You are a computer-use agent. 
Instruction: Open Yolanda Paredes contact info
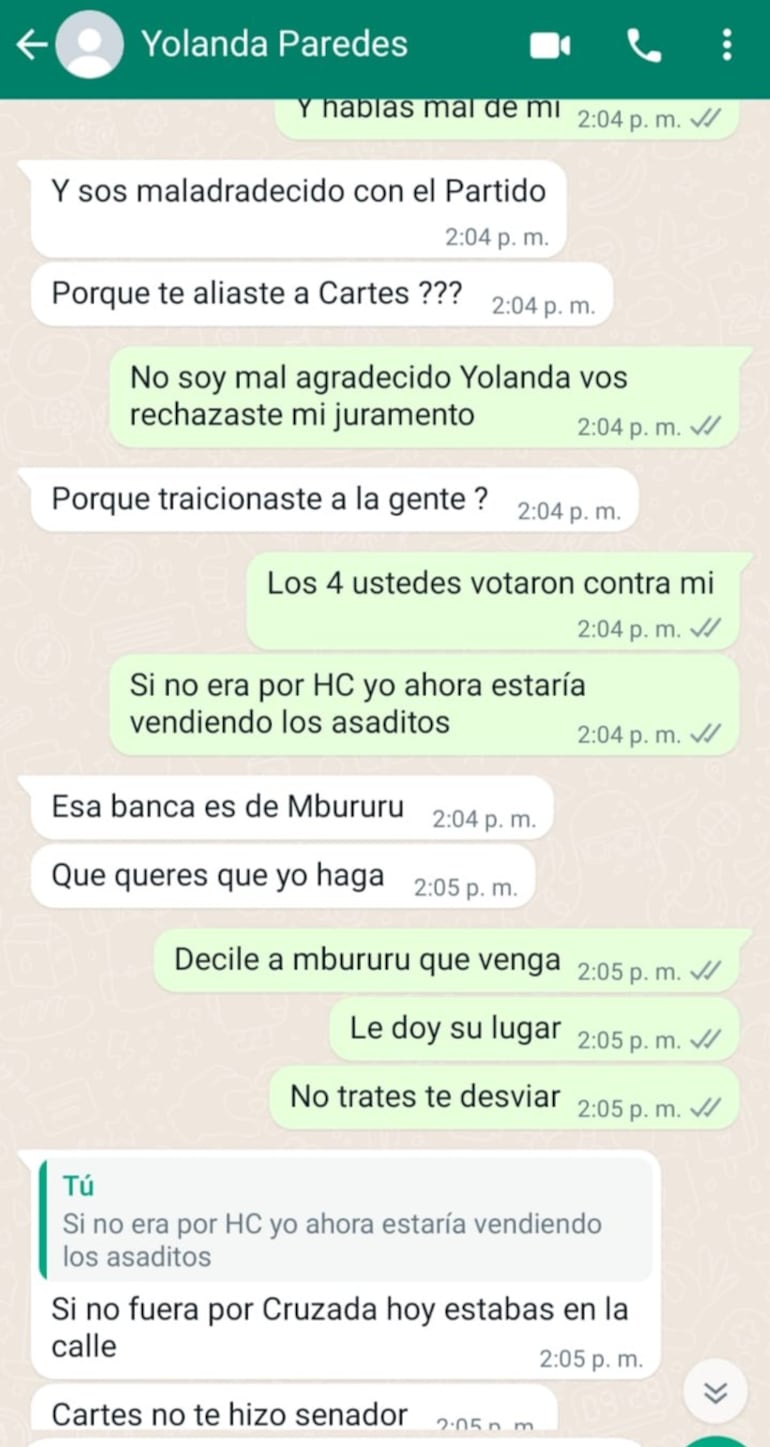(x=274, y=45)
